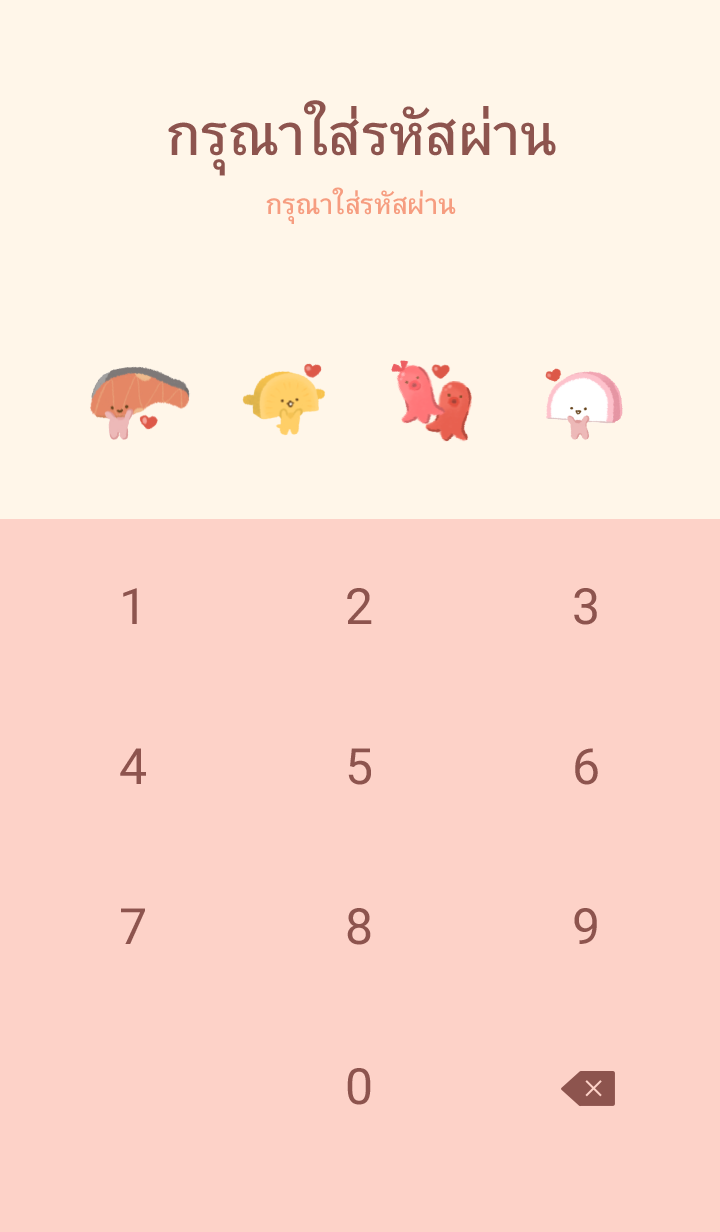Enter digit 6 on the keypad
The image size is (720, 1232).
tap(586, 767)
